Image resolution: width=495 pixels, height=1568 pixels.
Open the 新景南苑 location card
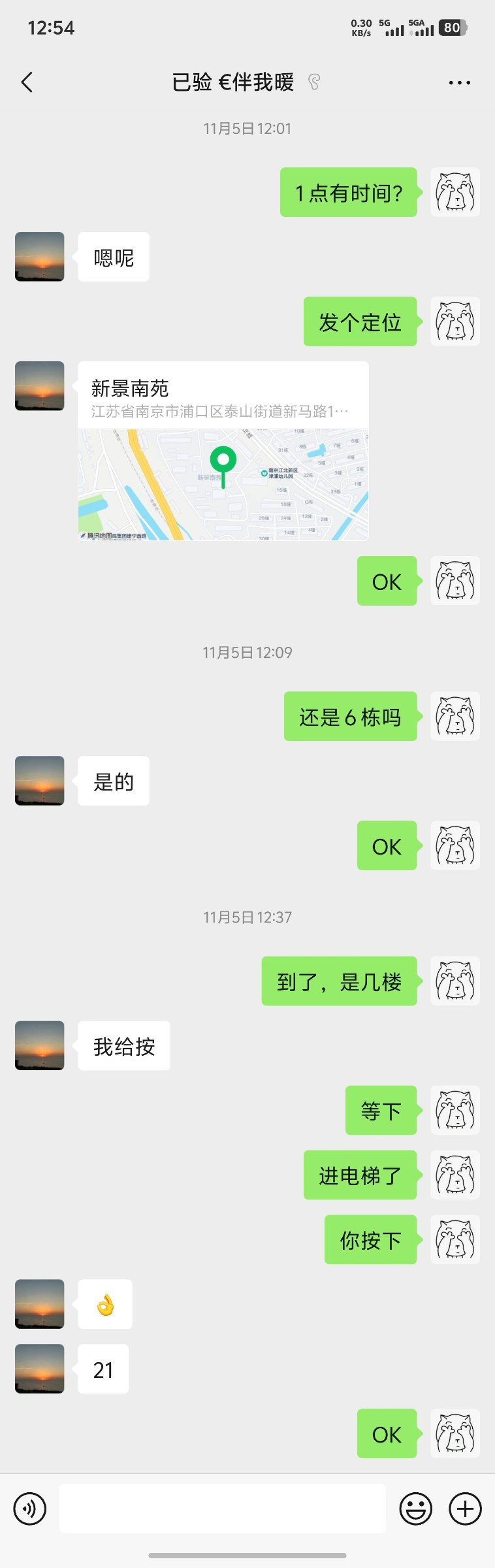(223, 451)
